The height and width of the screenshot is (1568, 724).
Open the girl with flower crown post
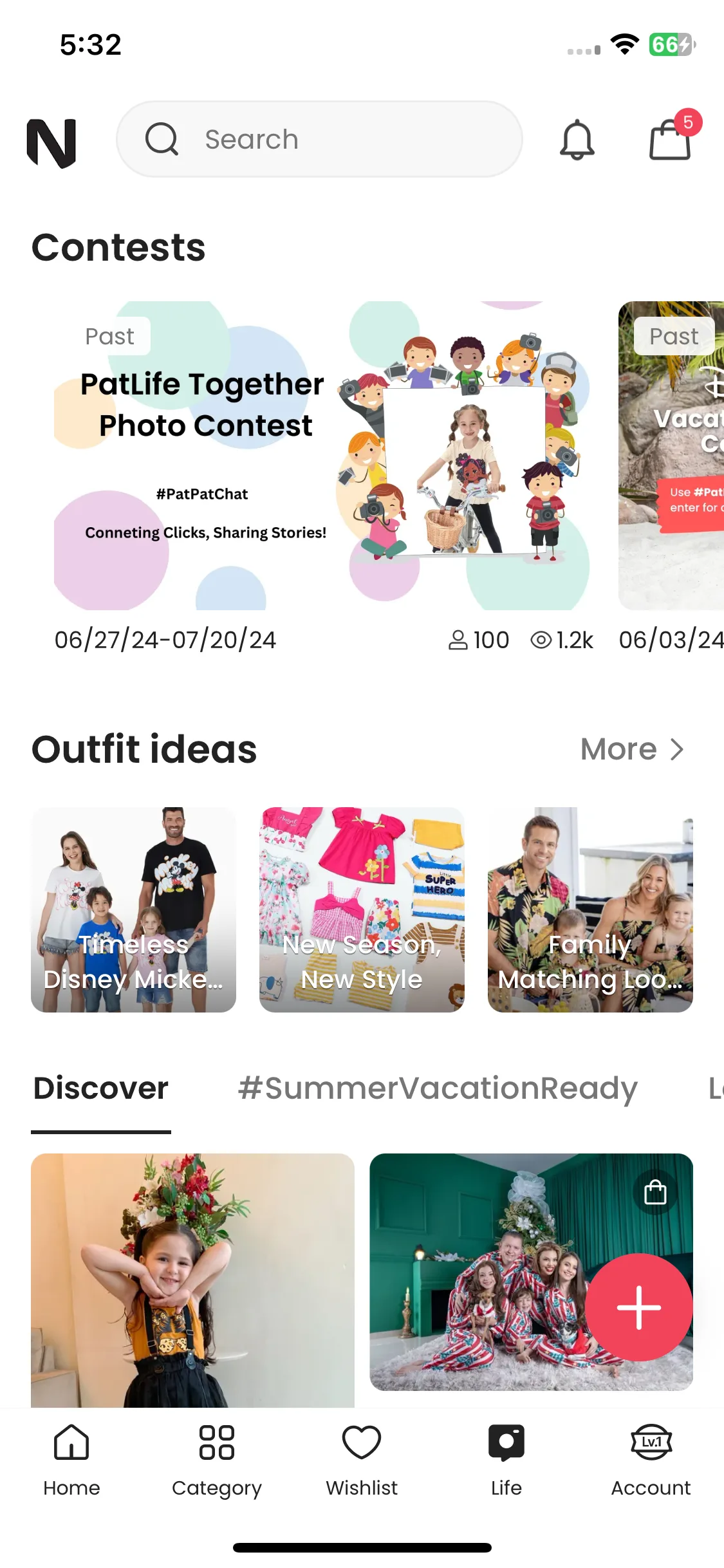pos(192,1280)
